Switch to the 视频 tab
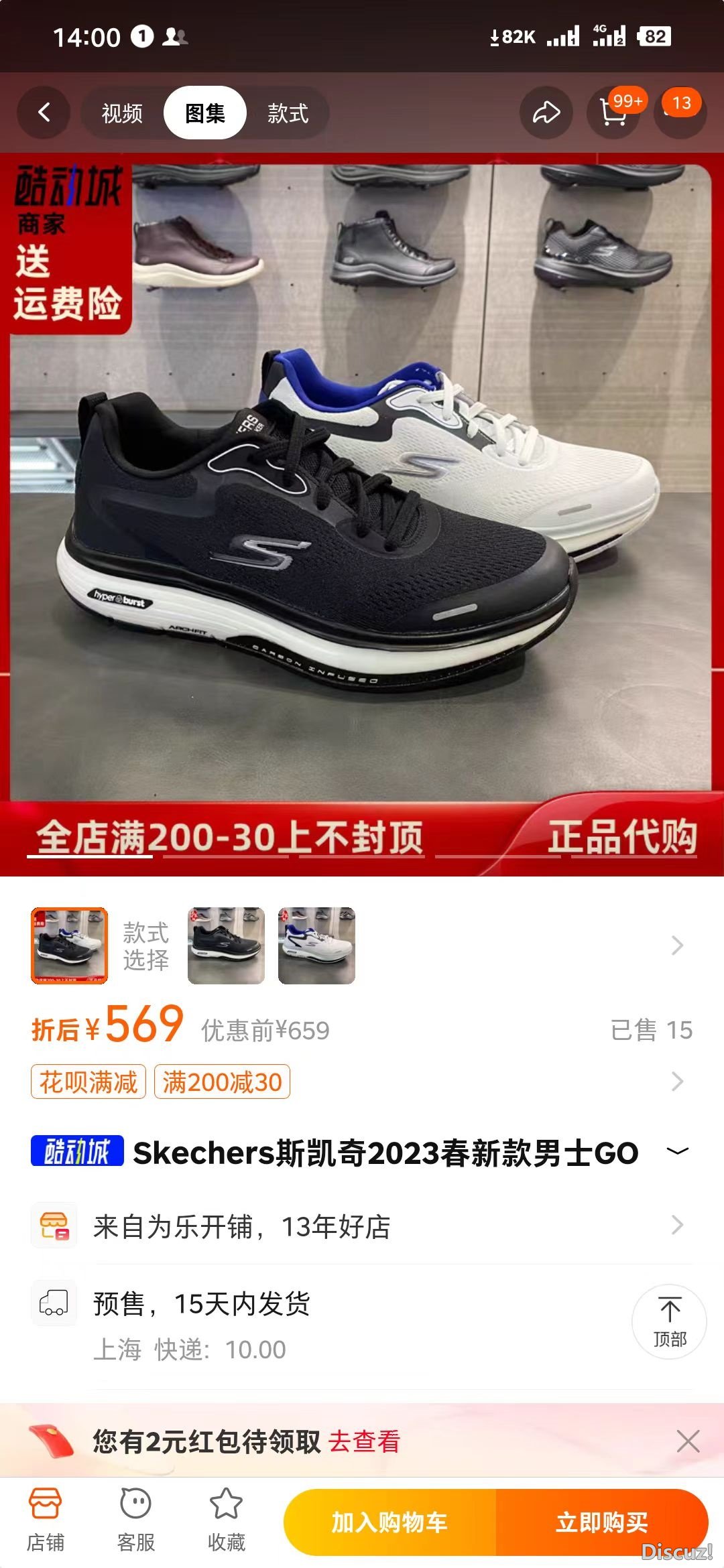724x1568 pixels. click(122, 113)
